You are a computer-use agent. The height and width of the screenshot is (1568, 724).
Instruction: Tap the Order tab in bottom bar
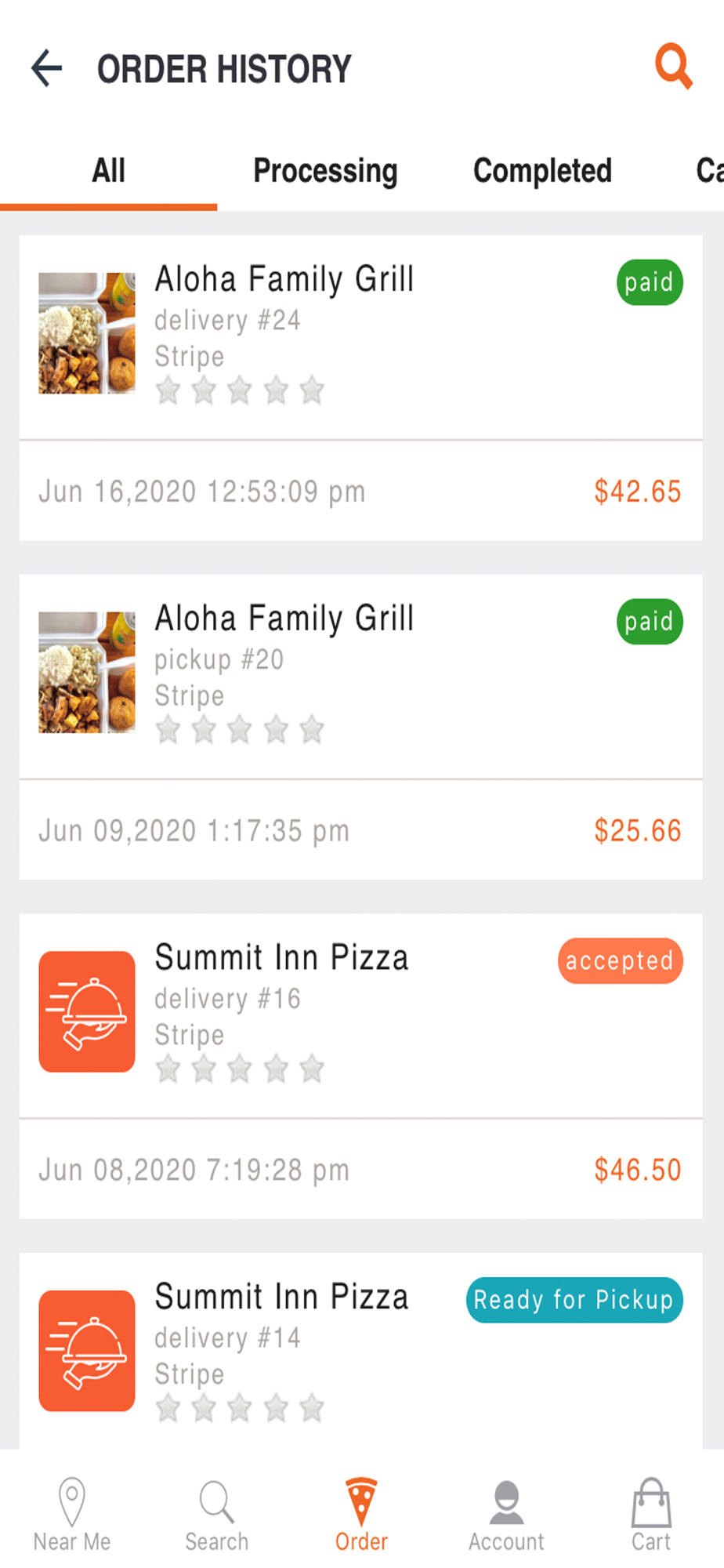pyautogui.click(x=361, y=1515)
